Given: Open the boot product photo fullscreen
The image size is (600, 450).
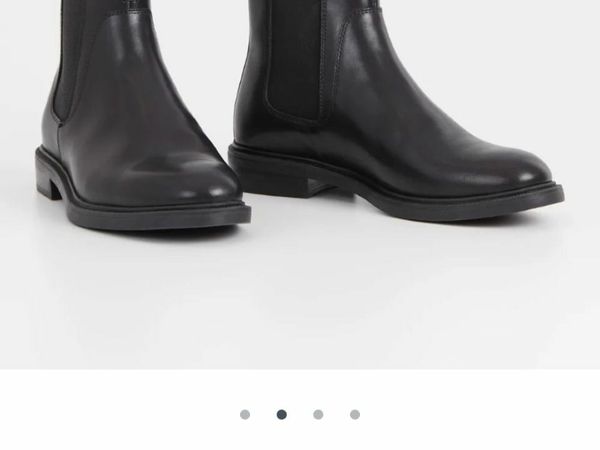Looking at the screenshot, I should tap(300, 180).
